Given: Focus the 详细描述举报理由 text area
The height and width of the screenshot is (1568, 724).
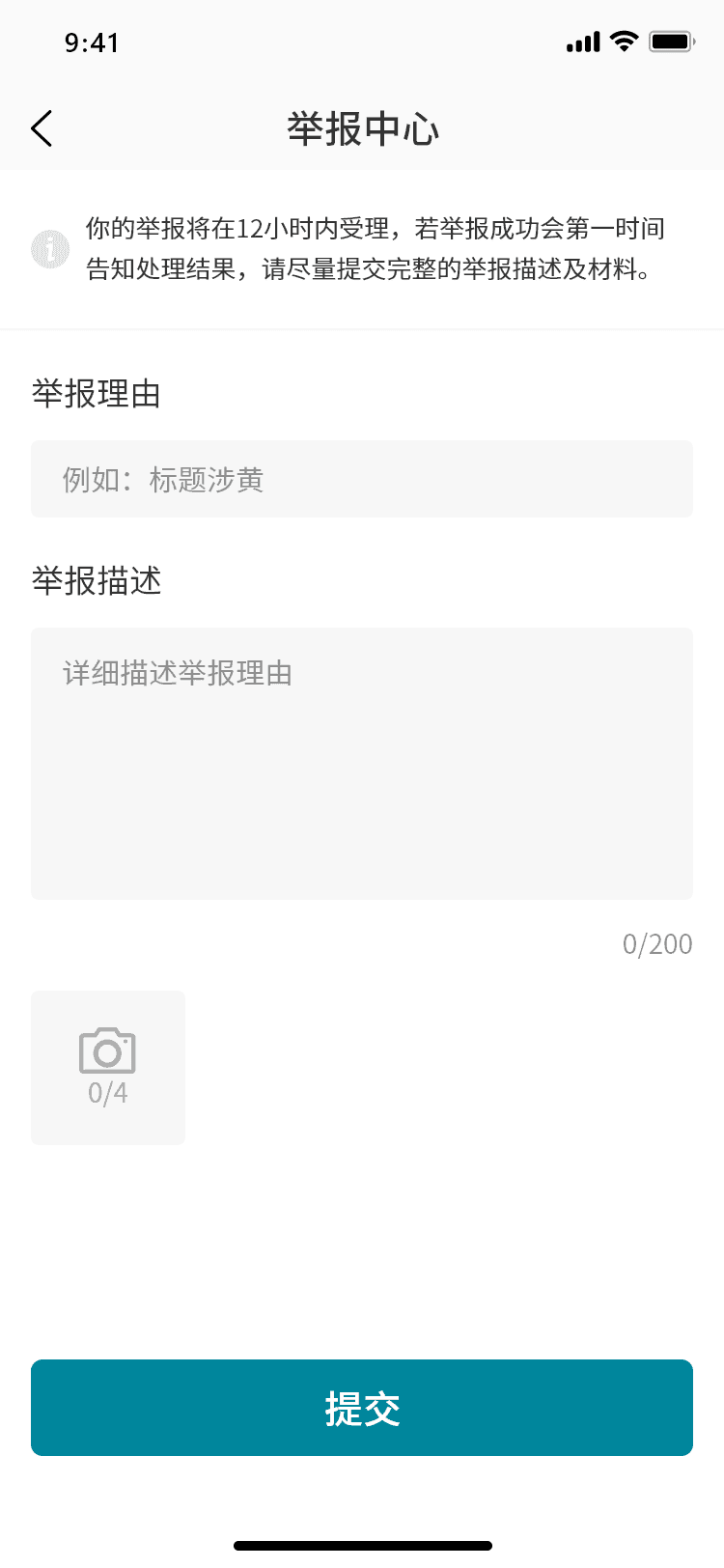Looking at the screenshot, I should (x=362, y=764).
